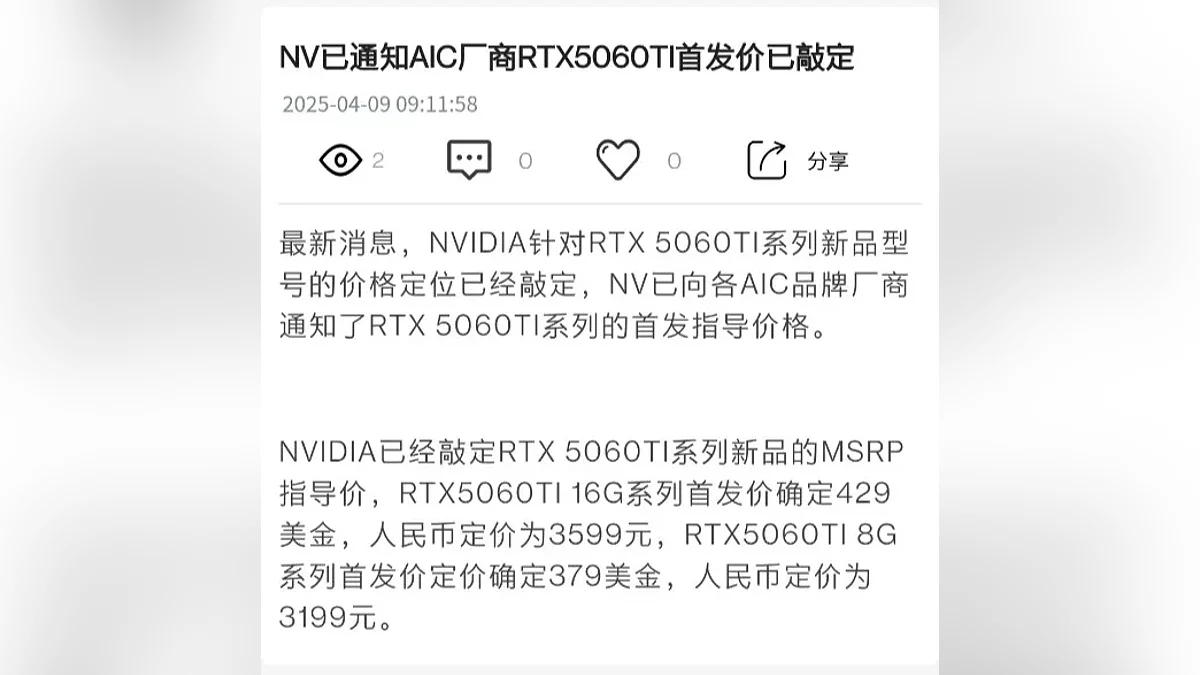This screenshot has height=675, width=1200.
Task: Open the comments on this post
Action: click(469, 160)
